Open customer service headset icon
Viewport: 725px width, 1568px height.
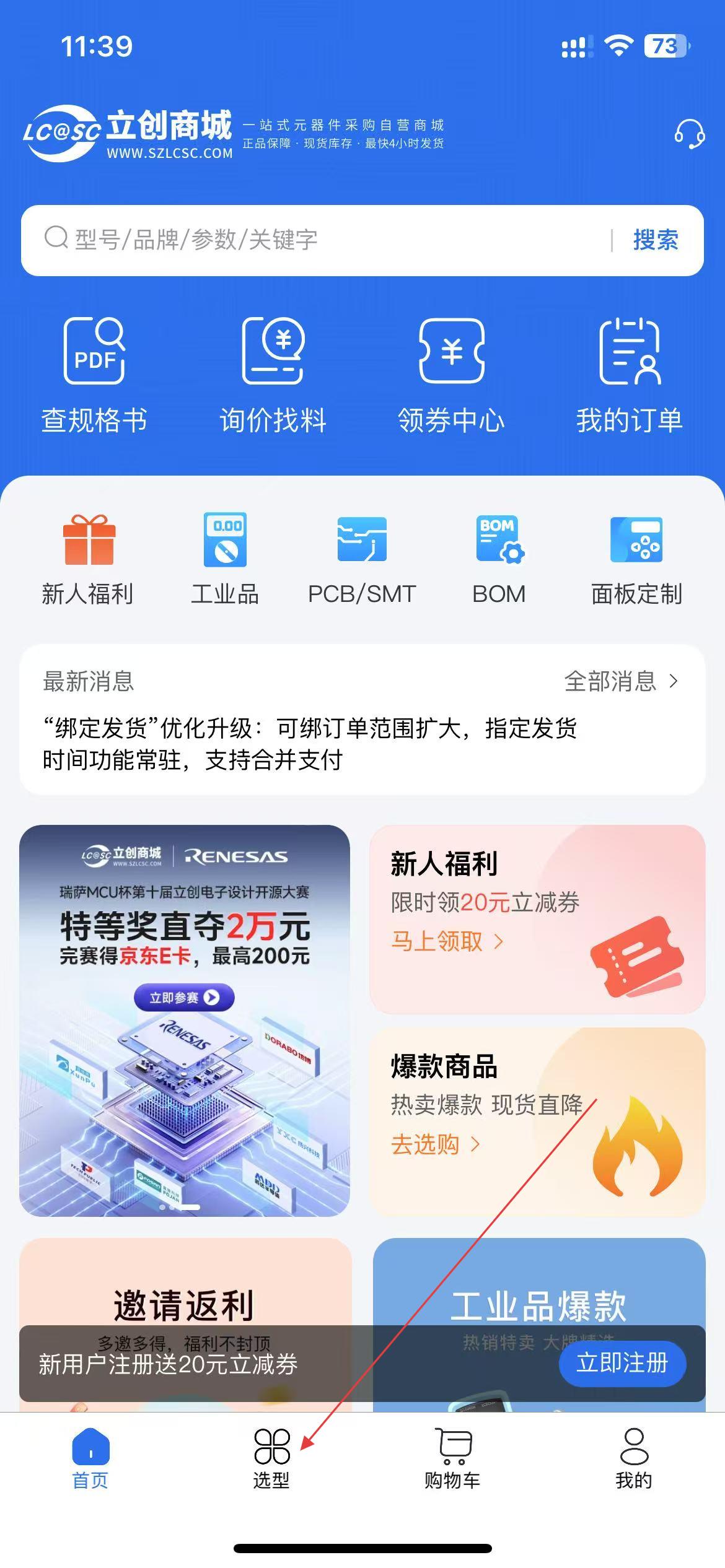(x=689, y=134)
